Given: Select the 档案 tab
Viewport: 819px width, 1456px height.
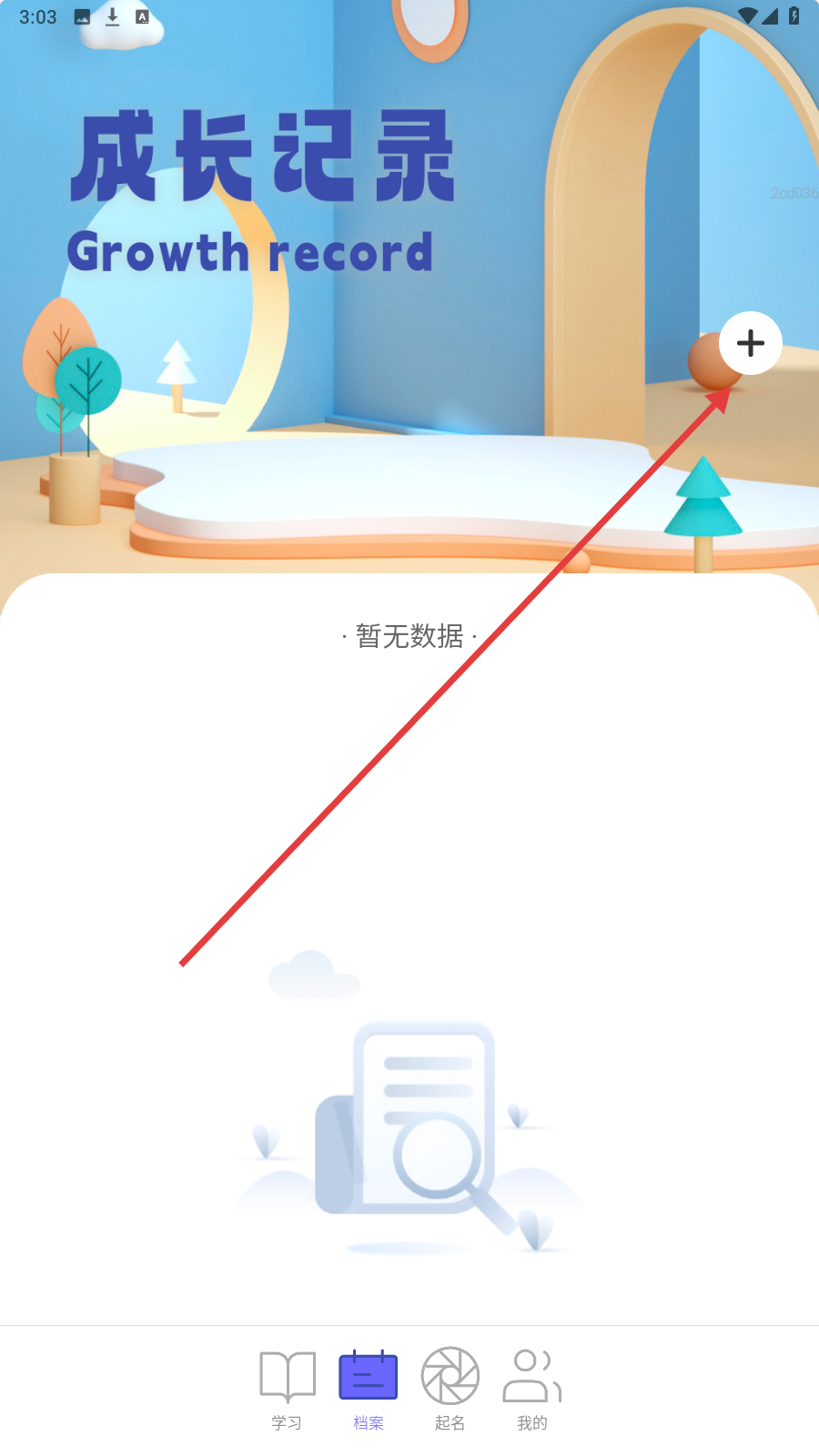Looking at the screenshot, I should (369, 1389).
